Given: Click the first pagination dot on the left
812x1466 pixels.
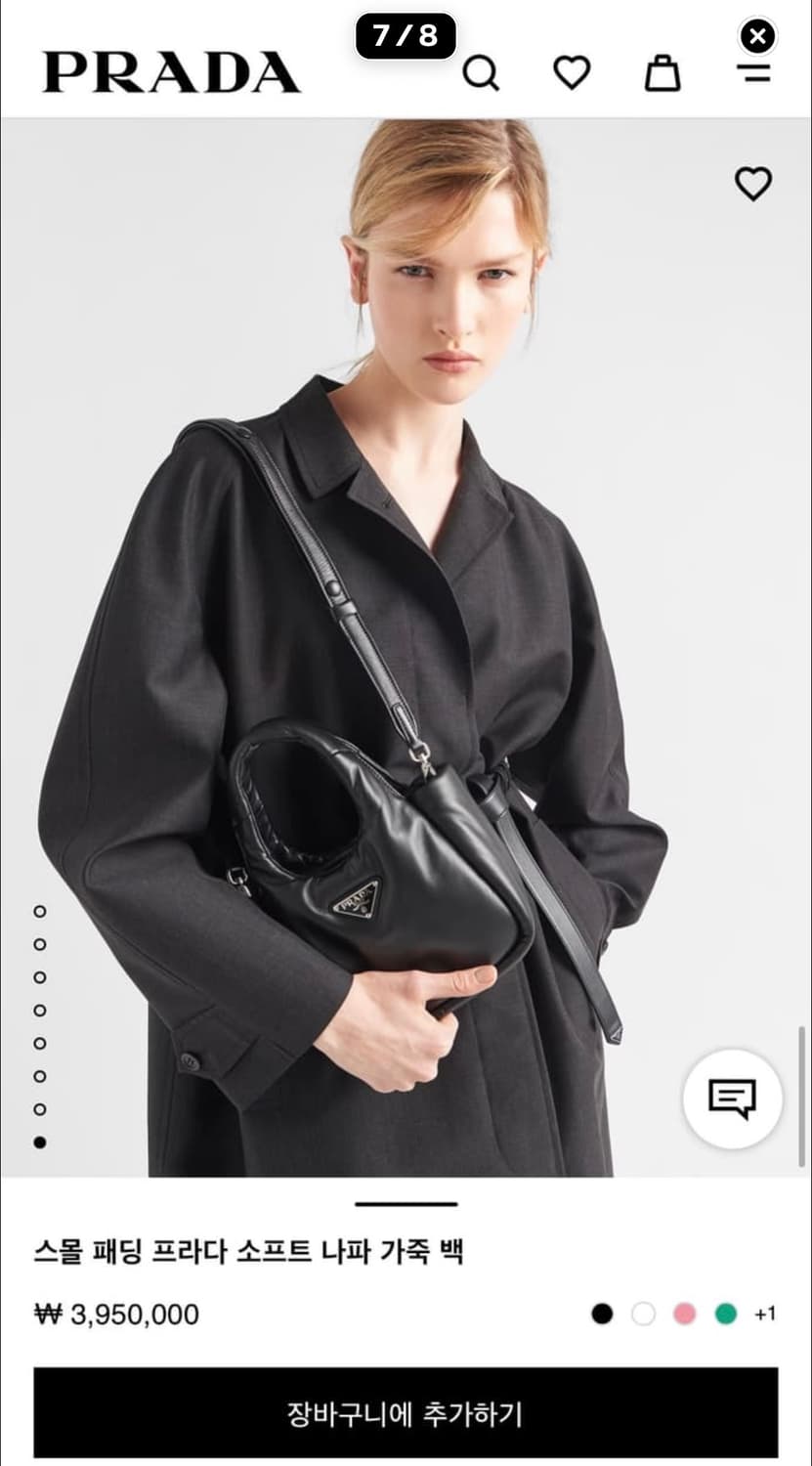Looking at the screenshot, I should point(40,909).
